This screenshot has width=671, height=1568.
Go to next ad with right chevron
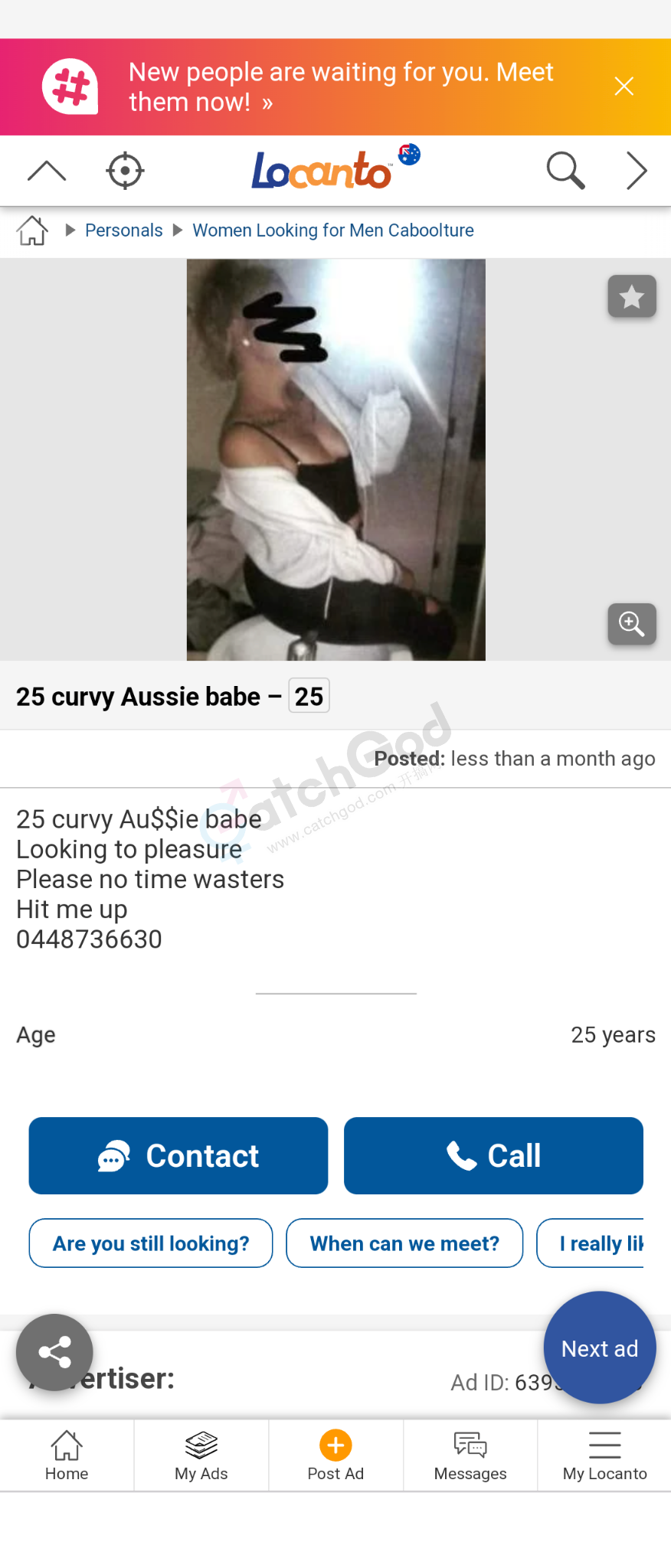[x=637, y=170]
